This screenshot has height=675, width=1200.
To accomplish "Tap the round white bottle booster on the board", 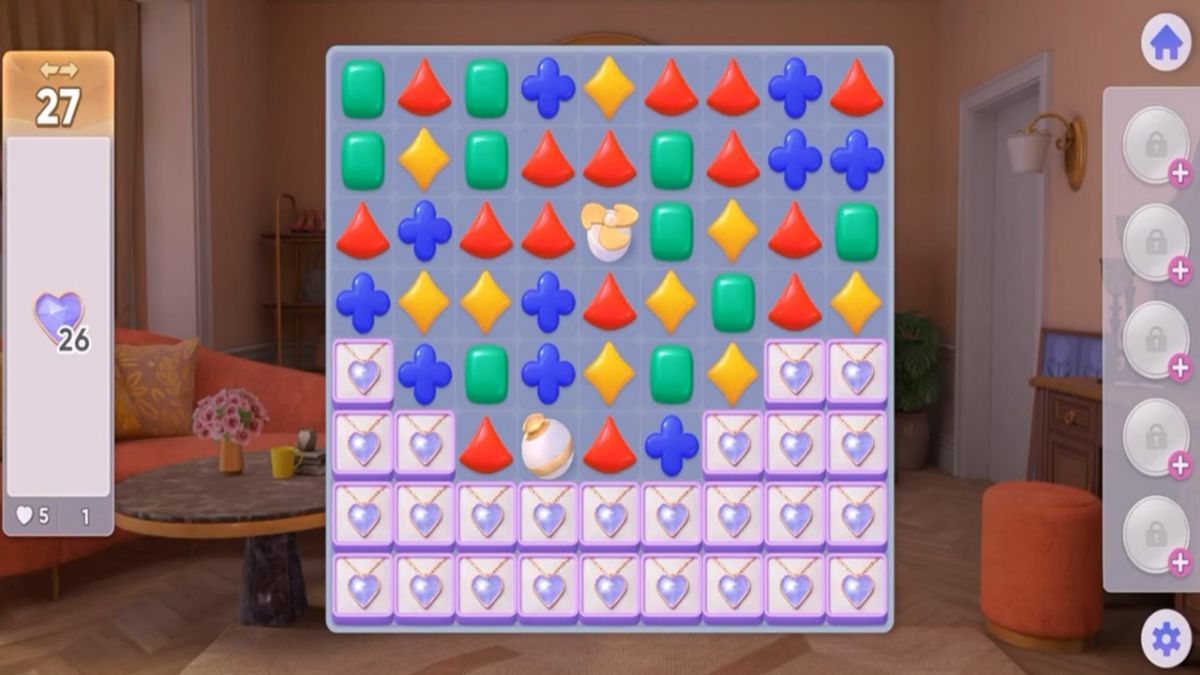I will tap(547, 446).
